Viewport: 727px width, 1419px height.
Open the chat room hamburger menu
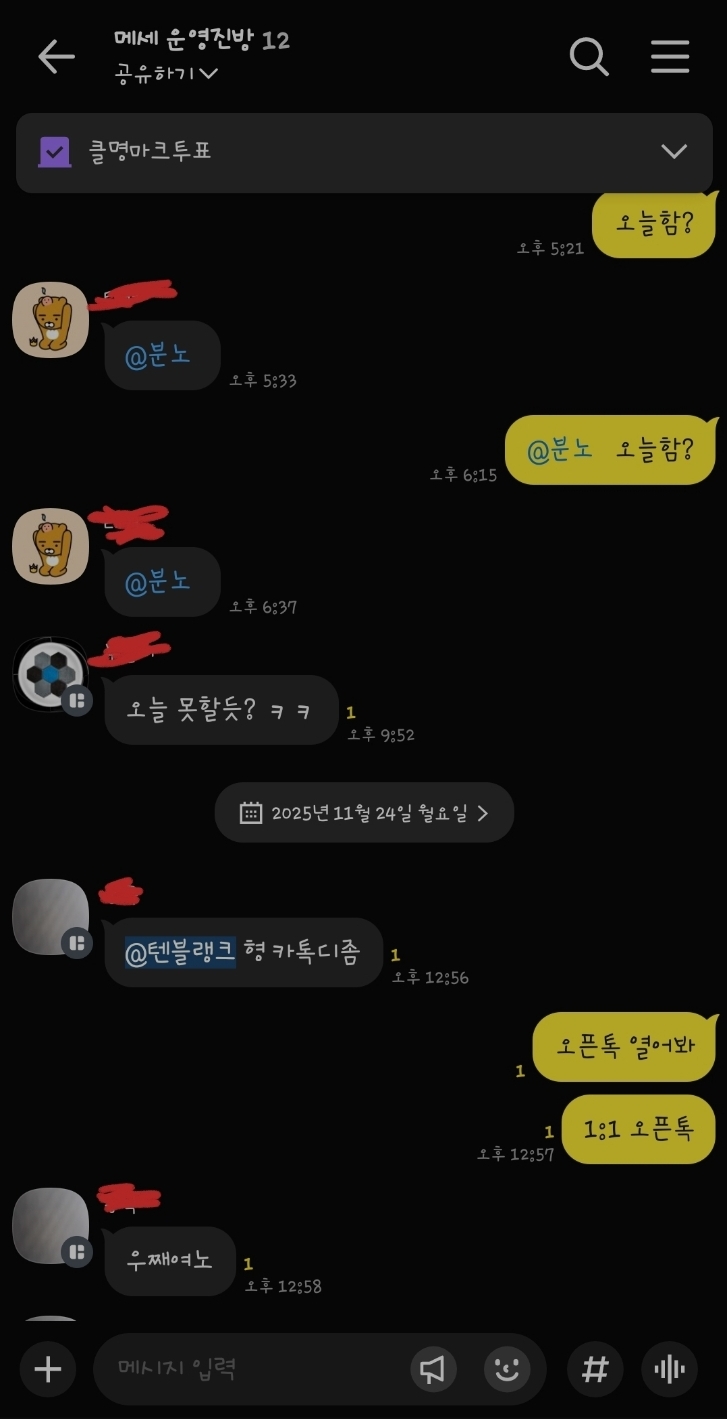click(x=670, y=57)
